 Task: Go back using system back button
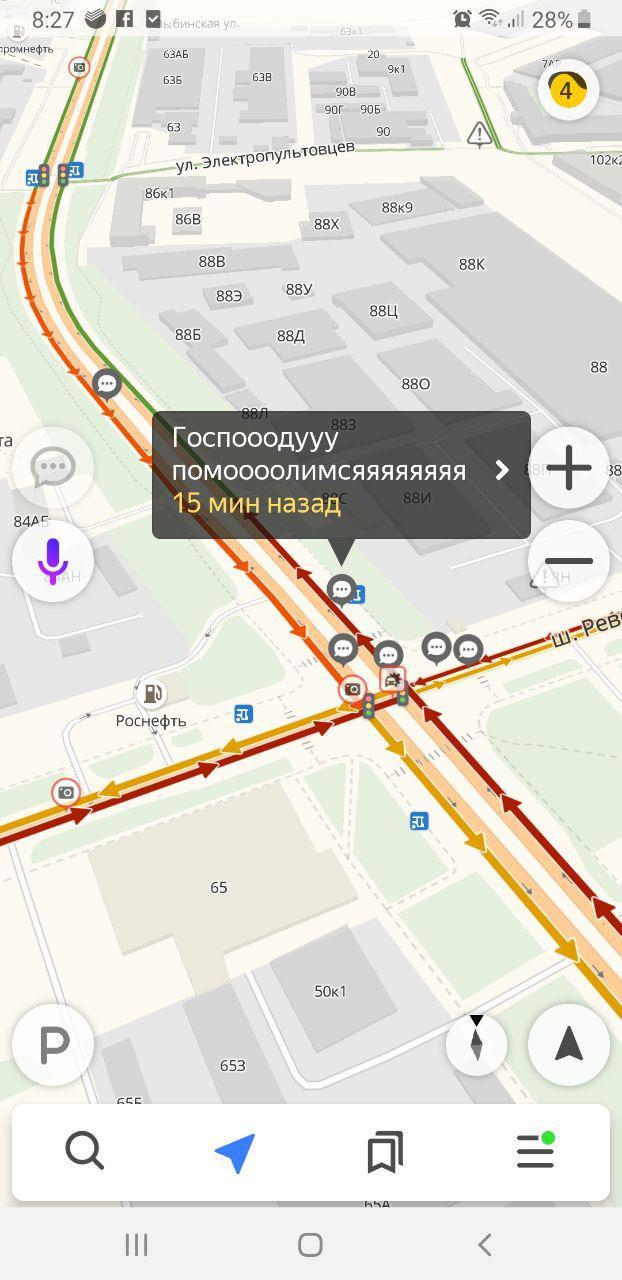pos(485,1245)
